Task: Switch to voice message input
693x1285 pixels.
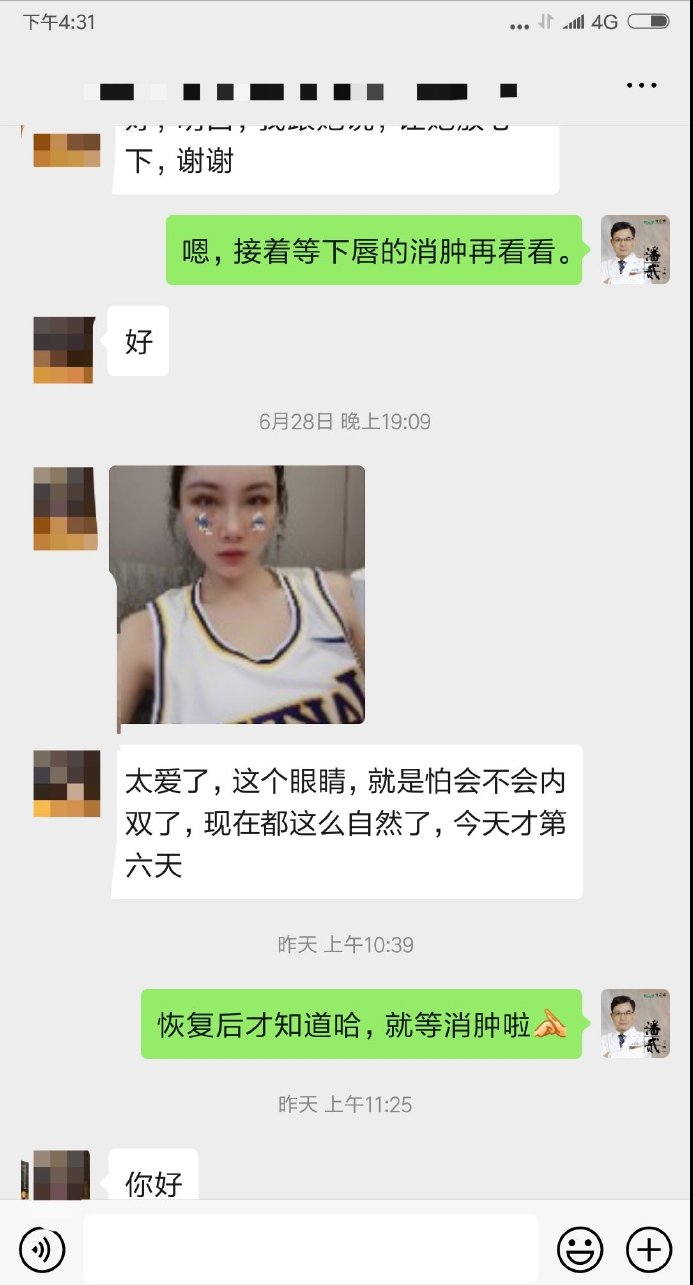Action: pyautogui.click(x=42, y=1249)
